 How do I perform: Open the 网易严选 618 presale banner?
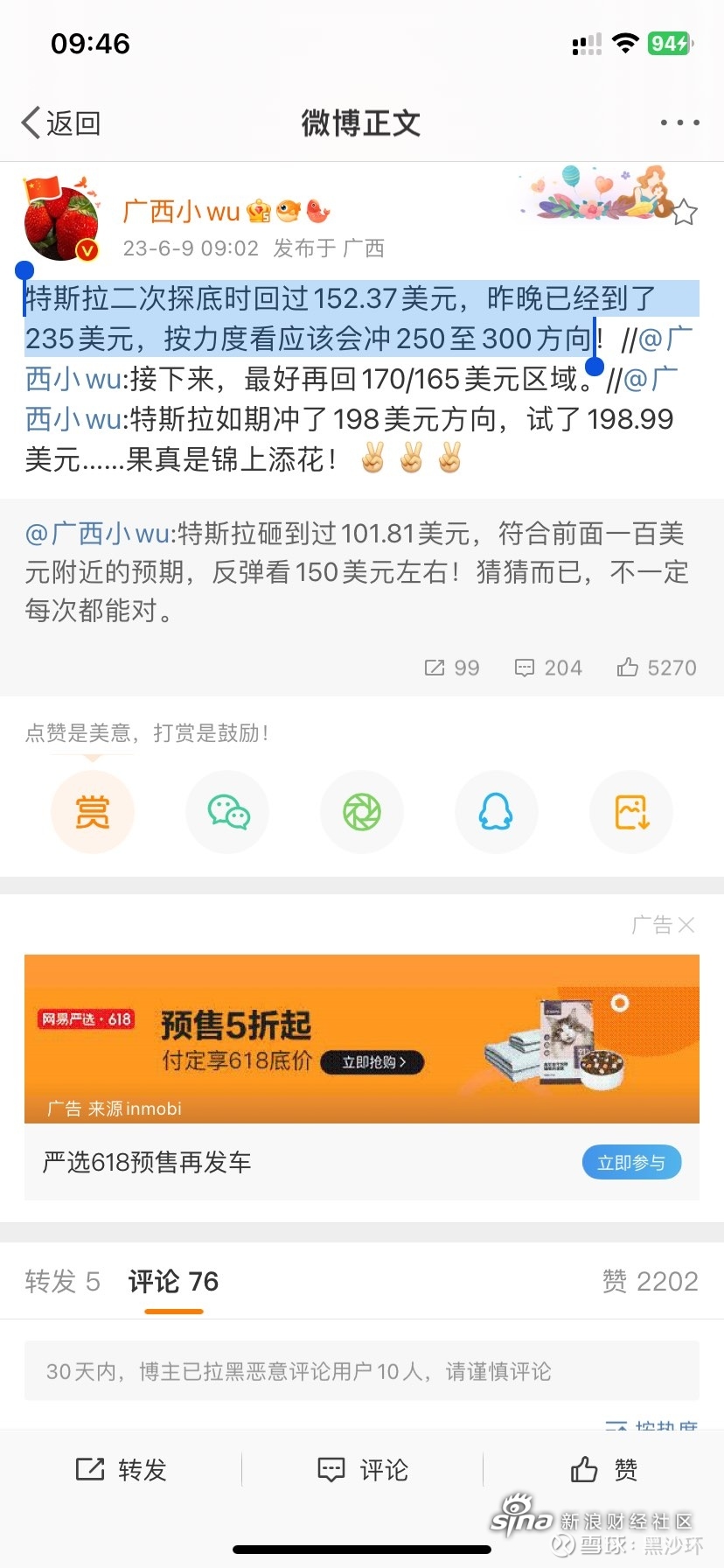click(x=362, y=1039)
